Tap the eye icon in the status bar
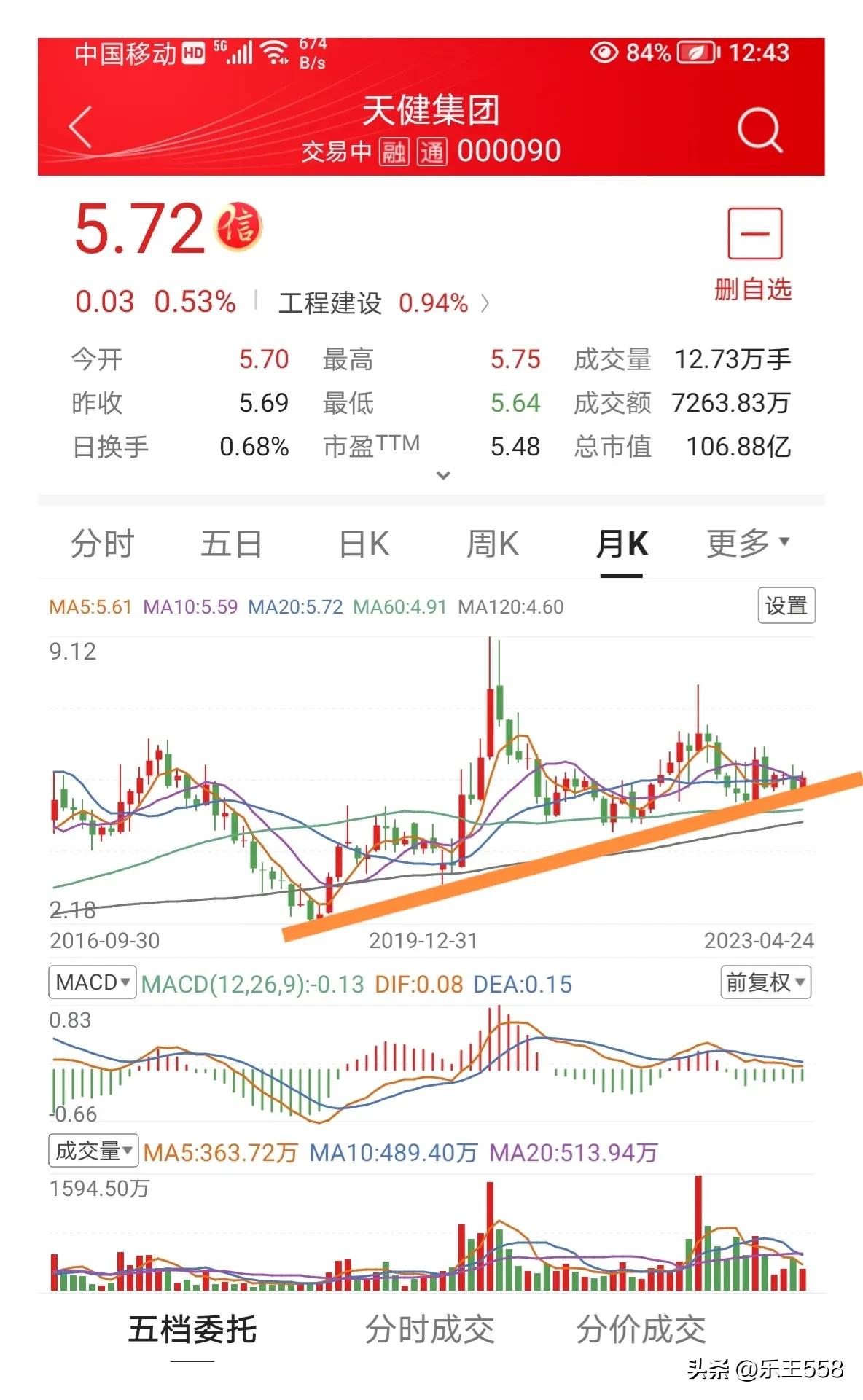Viewport: 863px width, 1400px height. tap(605, 52)
